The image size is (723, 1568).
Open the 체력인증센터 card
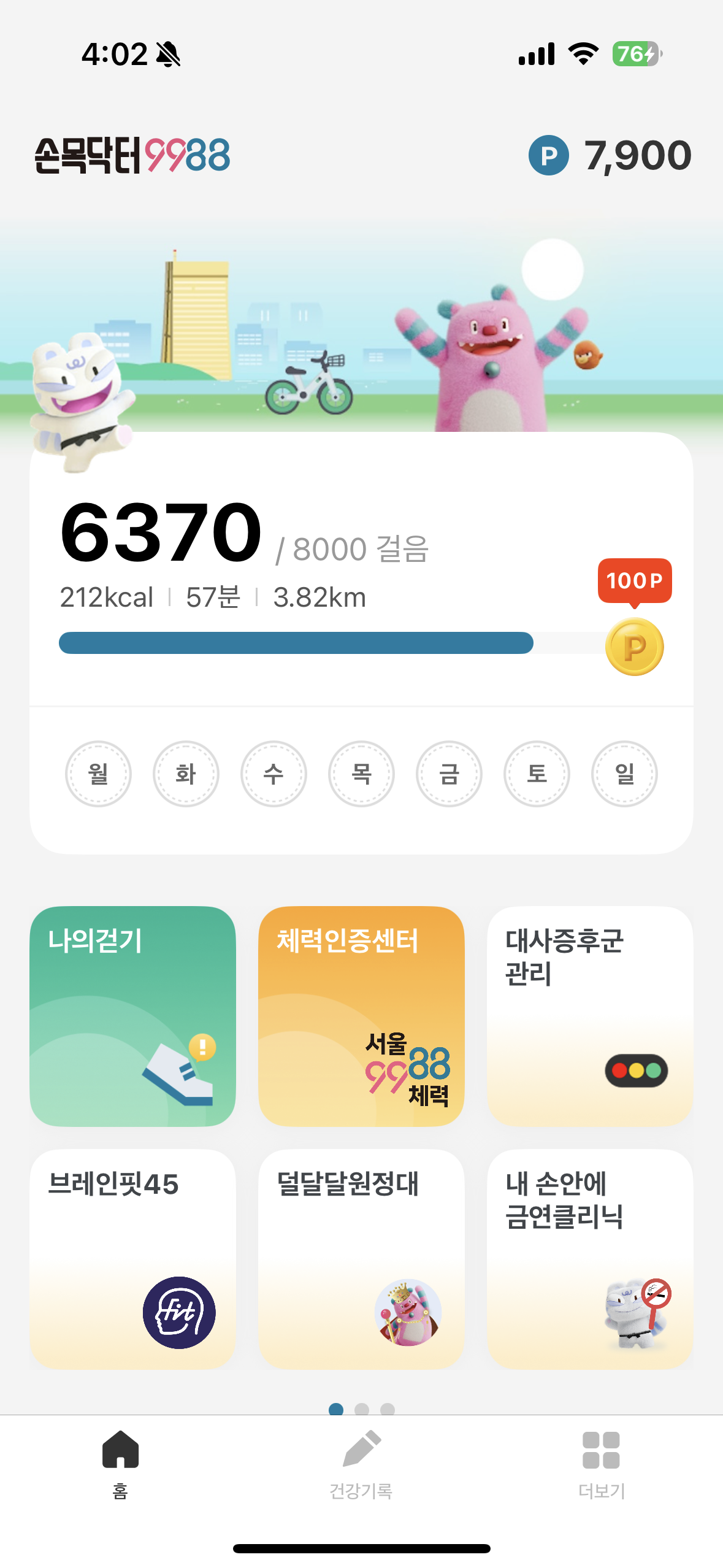pyautogui.click(x=361, y=1015)
